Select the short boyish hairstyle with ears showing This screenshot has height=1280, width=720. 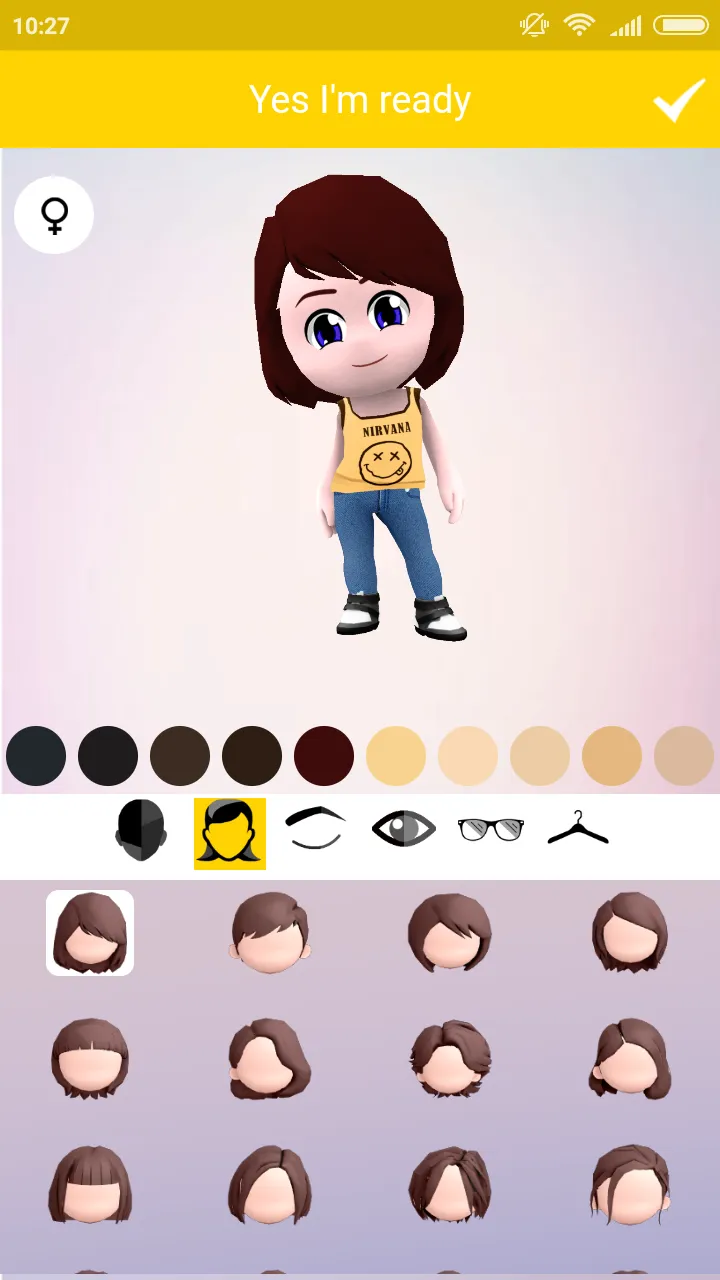(269, 934)
